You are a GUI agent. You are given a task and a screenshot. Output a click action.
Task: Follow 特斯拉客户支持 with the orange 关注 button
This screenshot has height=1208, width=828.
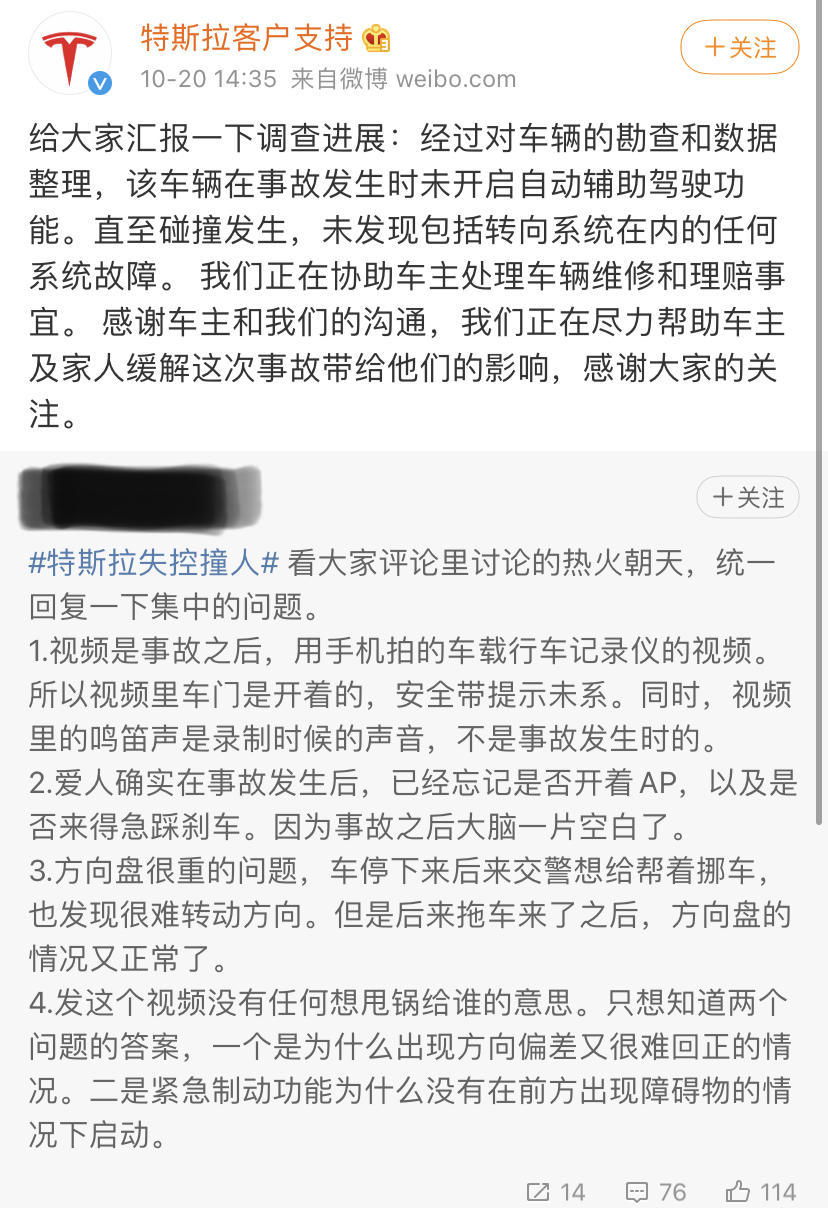(x=739, y=47)
